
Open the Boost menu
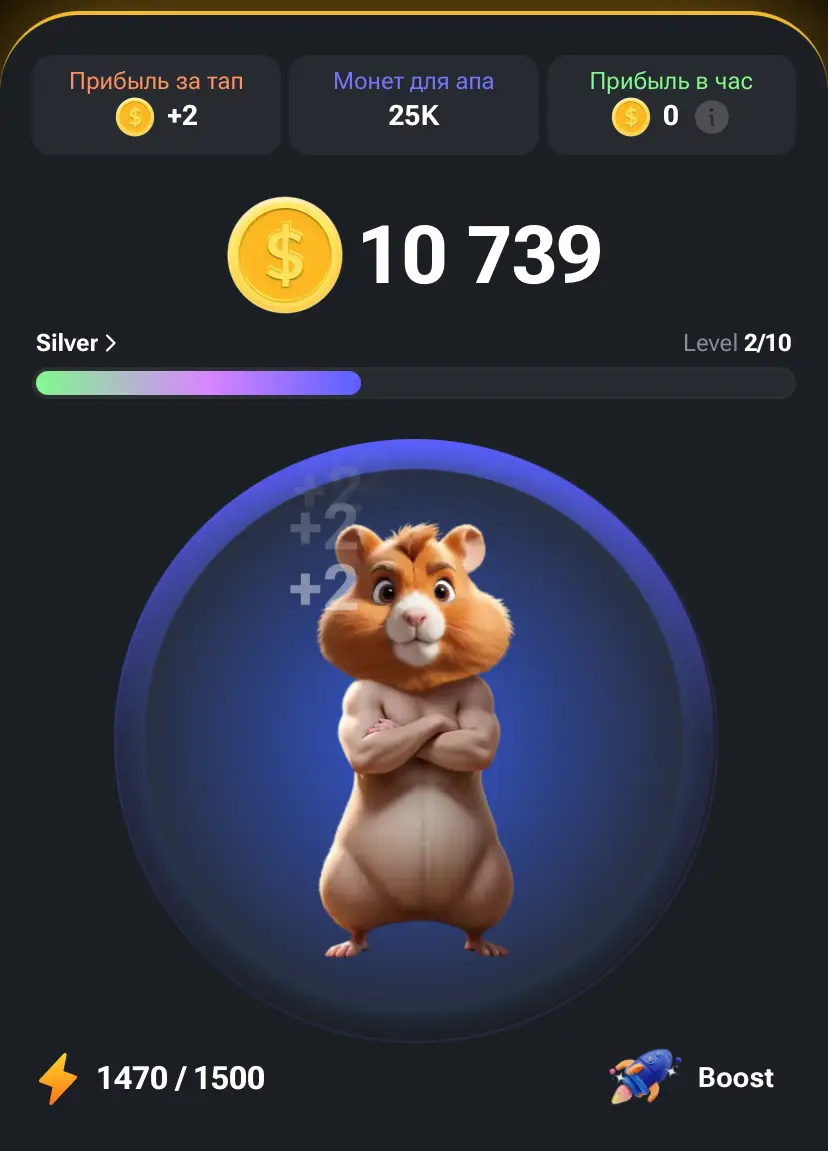pos(694,1077)
